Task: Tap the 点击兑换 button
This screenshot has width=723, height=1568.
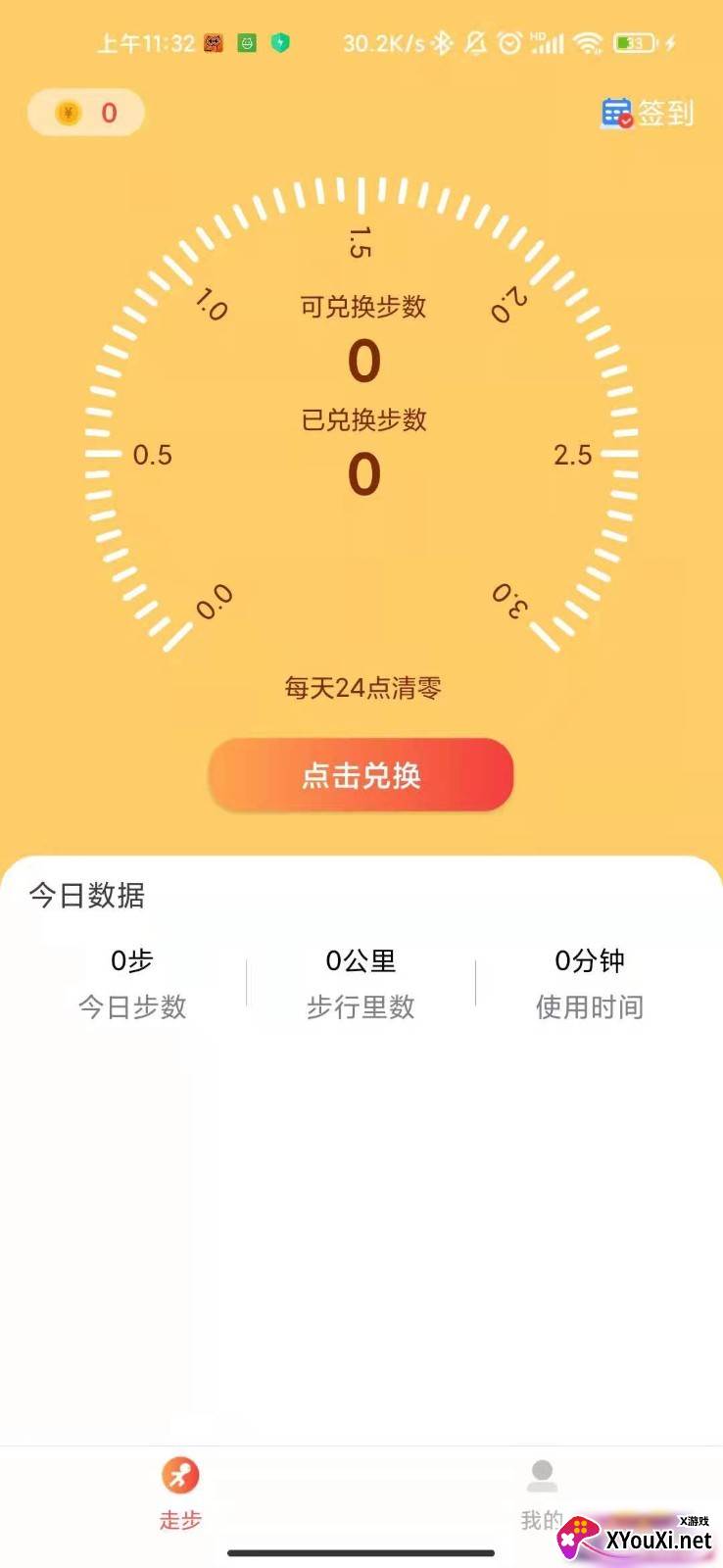Action: (x=361, y=775)
